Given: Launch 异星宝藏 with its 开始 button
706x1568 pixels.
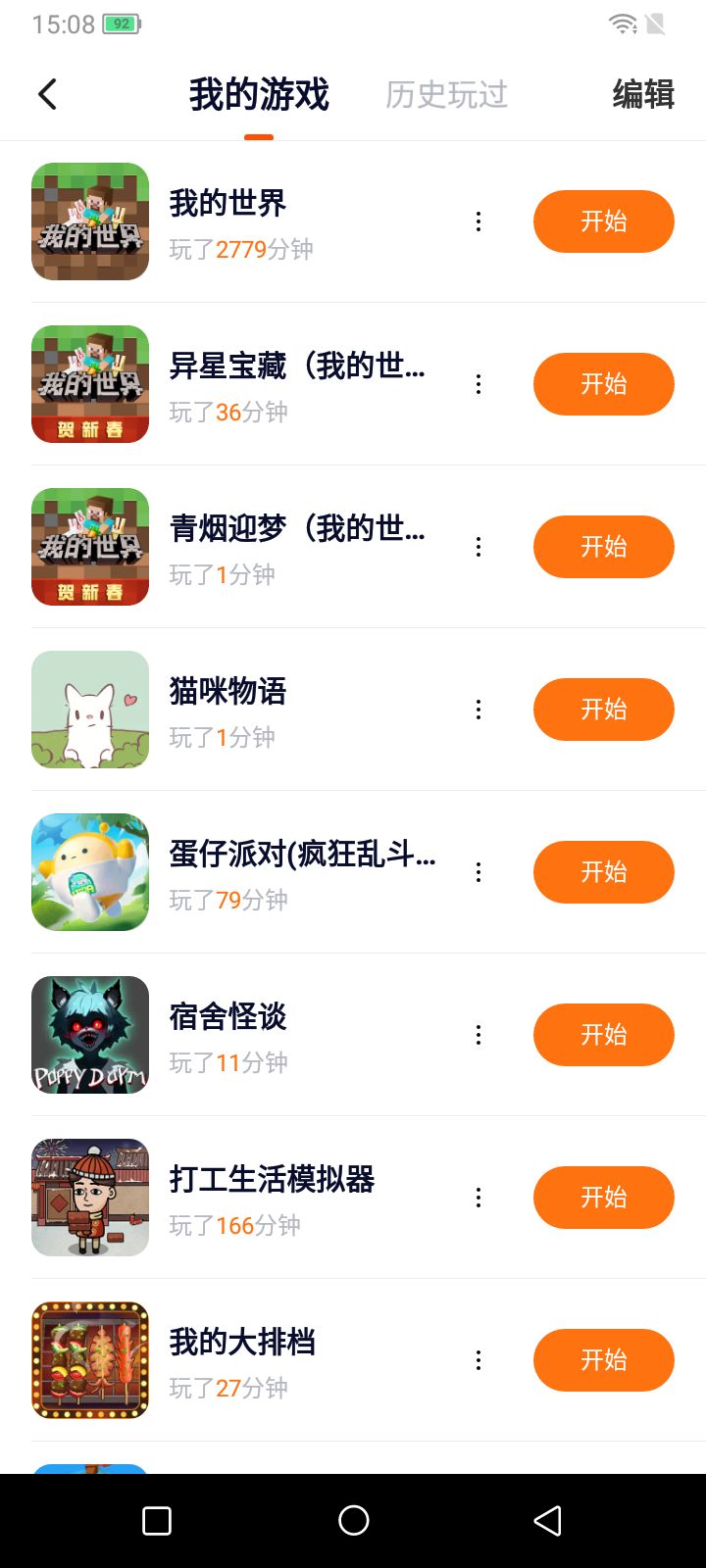Looking at the screenshot, I should pos(603,384).
